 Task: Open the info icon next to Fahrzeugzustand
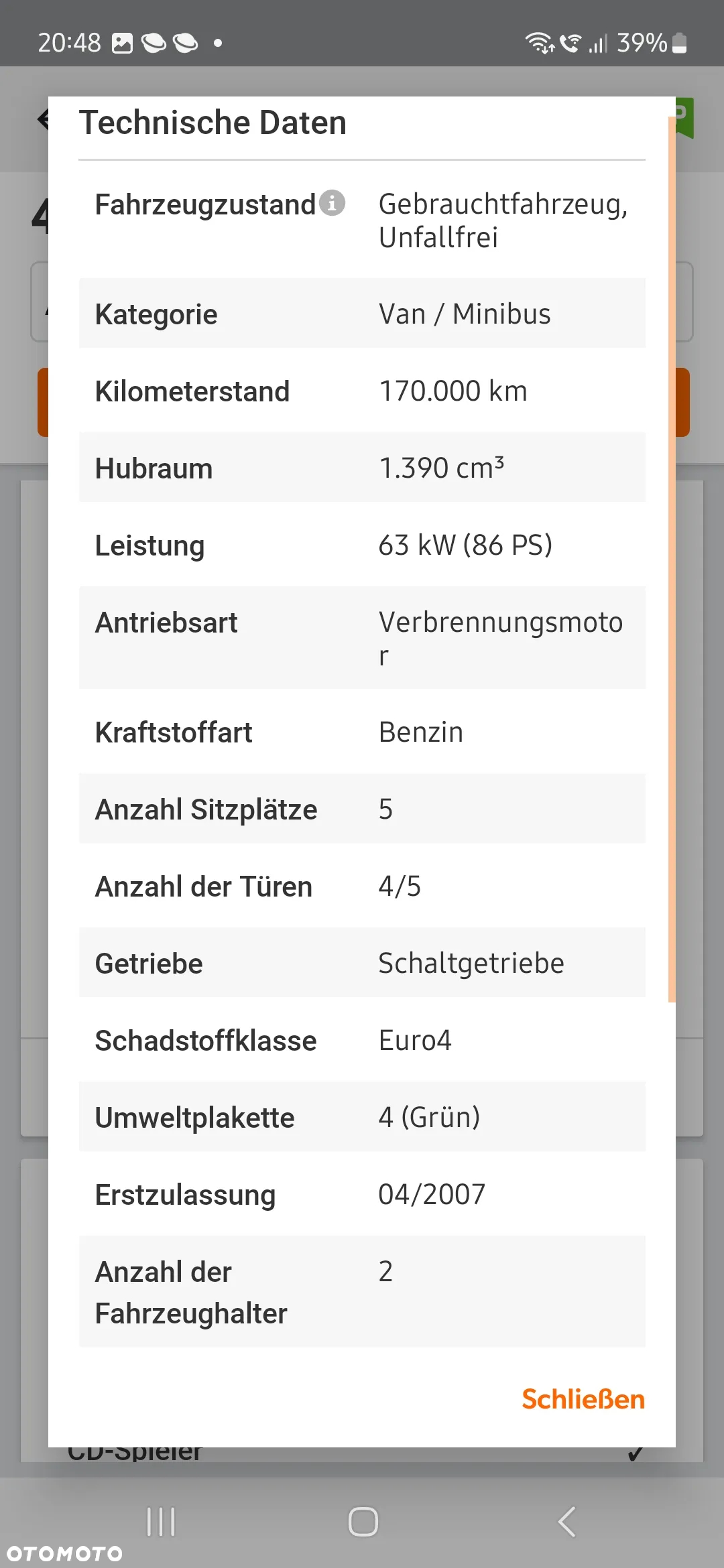[x=332, y=202]
